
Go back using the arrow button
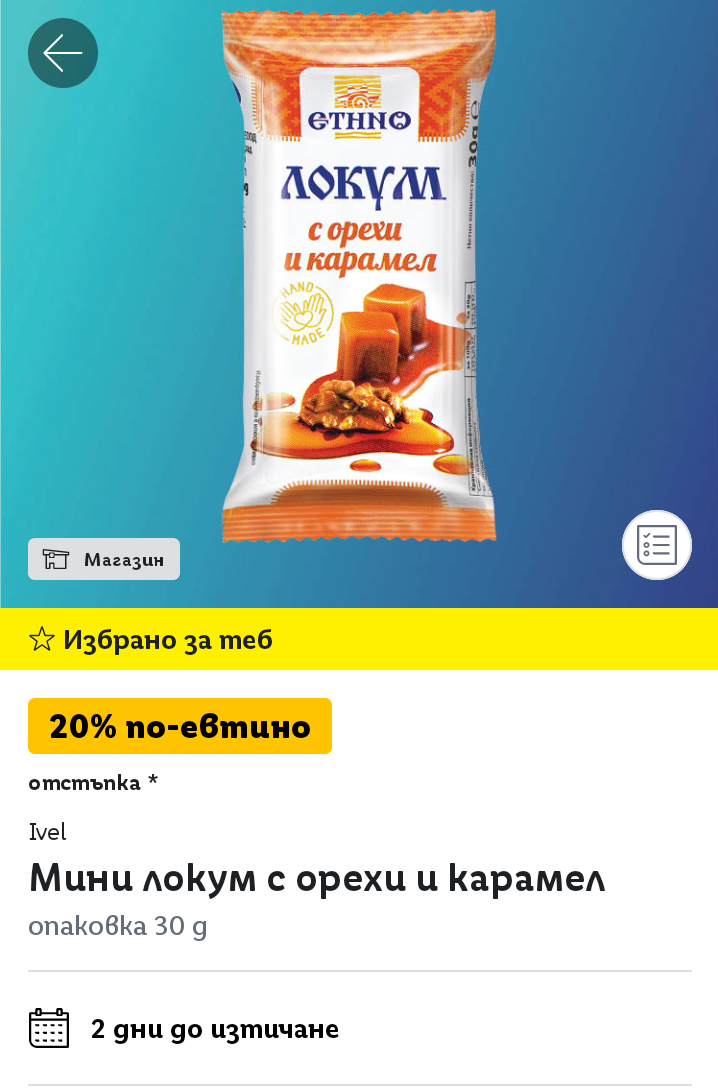click(x=63, y=53)
